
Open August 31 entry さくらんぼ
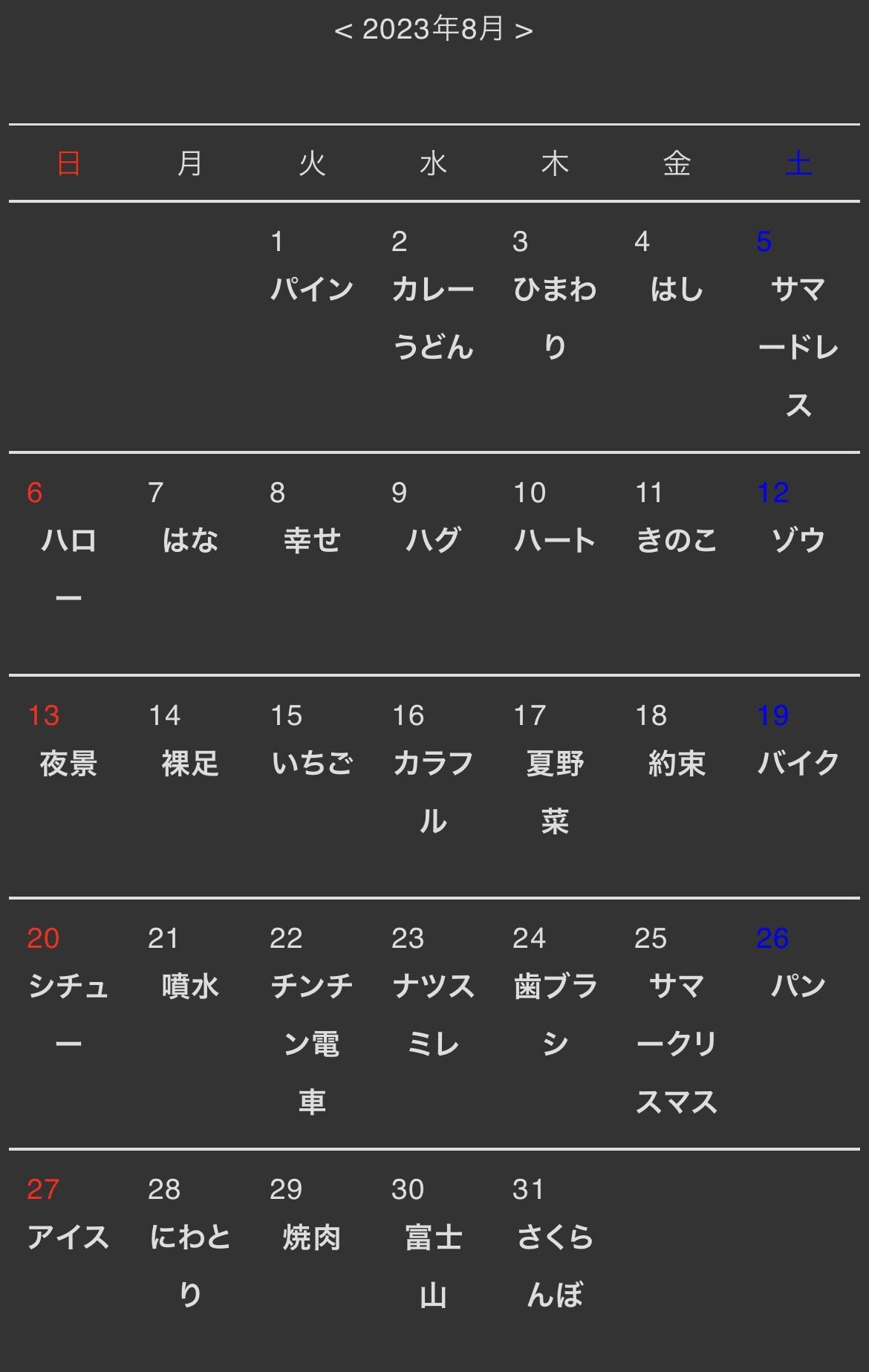pos(555,1266)
